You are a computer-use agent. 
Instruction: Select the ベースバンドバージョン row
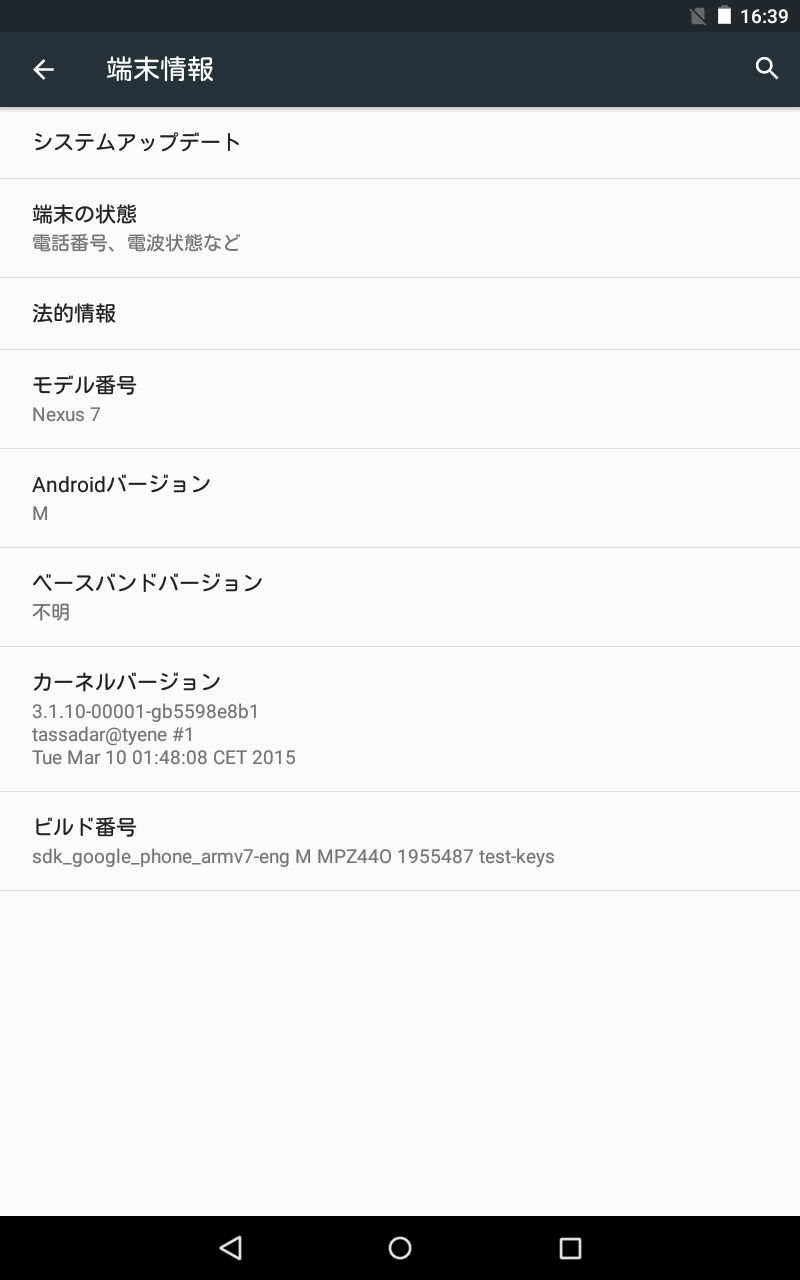pos(400,597)
